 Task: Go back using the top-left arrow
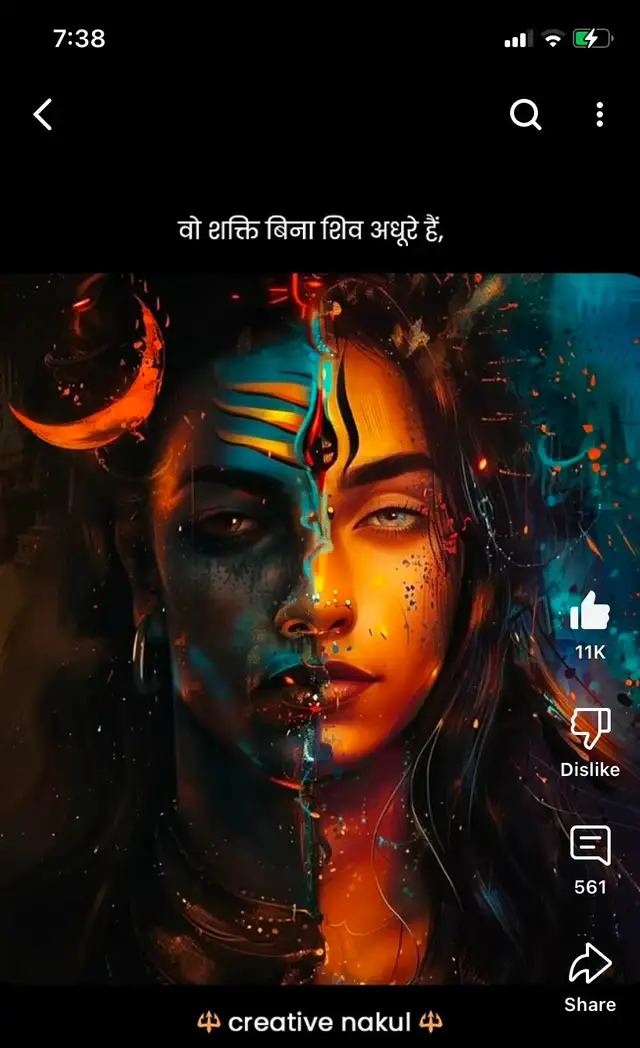(43, 114)
